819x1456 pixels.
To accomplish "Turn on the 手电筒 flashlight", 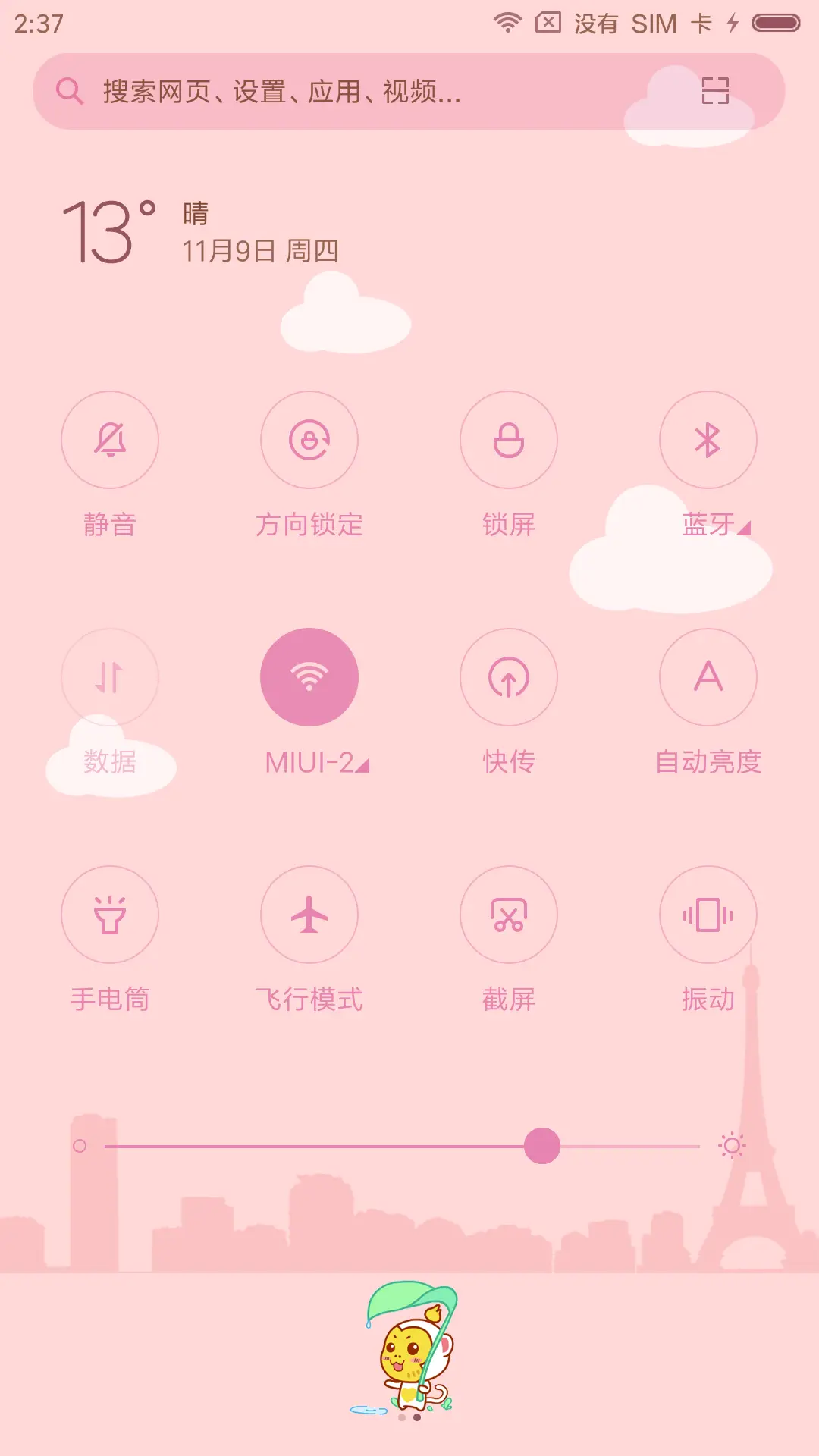I will [110, 915].
